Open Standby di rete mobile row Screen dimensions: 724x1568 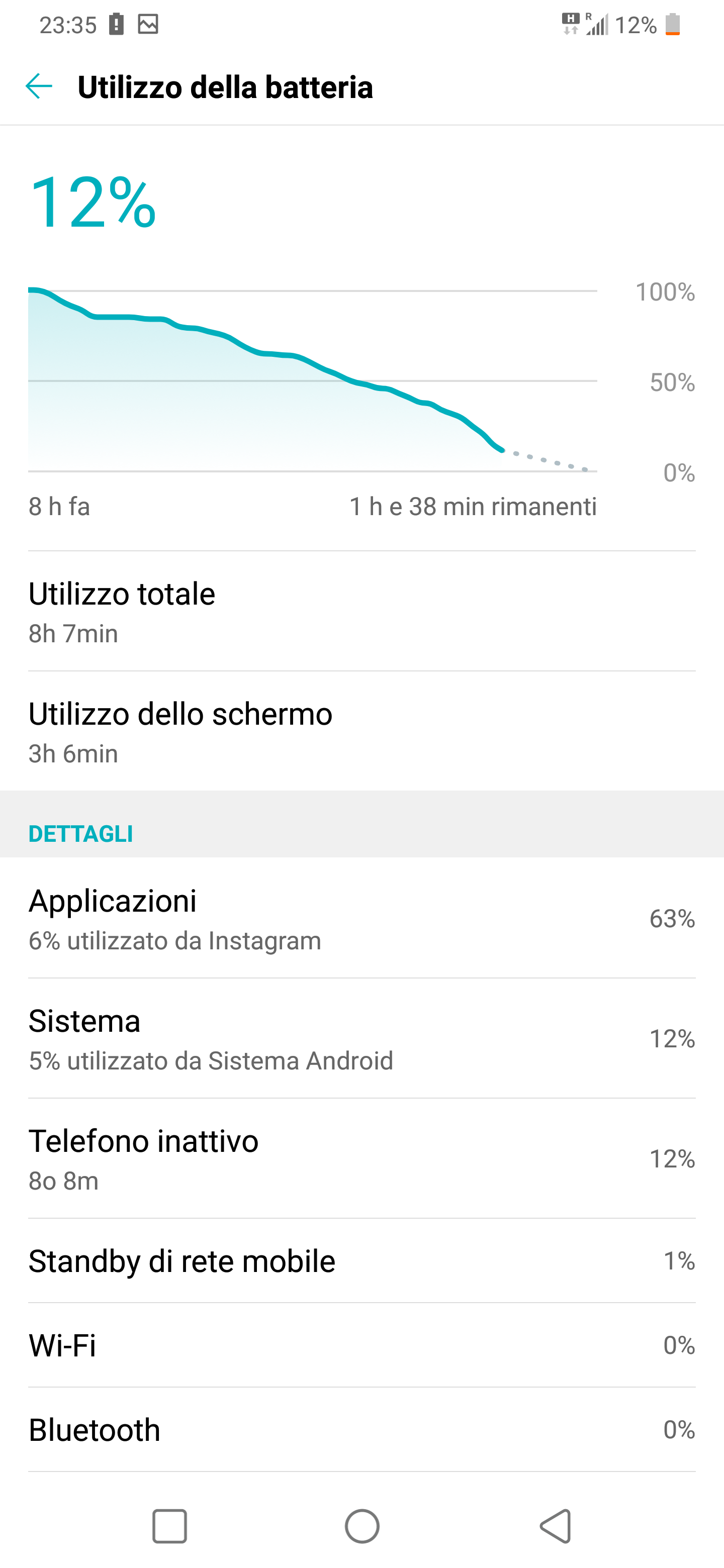click(361, 1260)
